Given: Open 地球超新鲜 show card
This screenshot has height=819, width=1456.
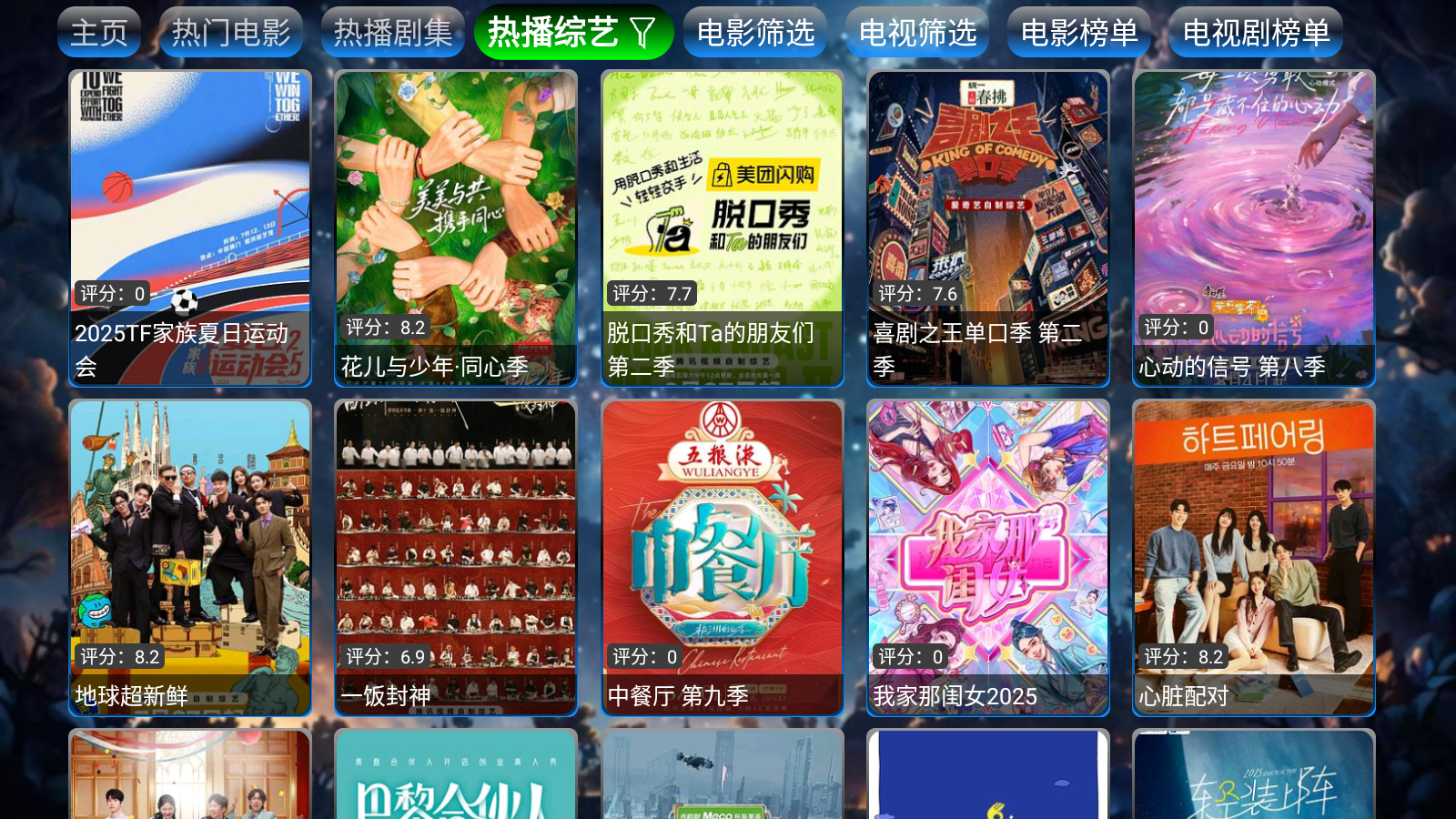Looking at the screenshot, I should [190, 557].
